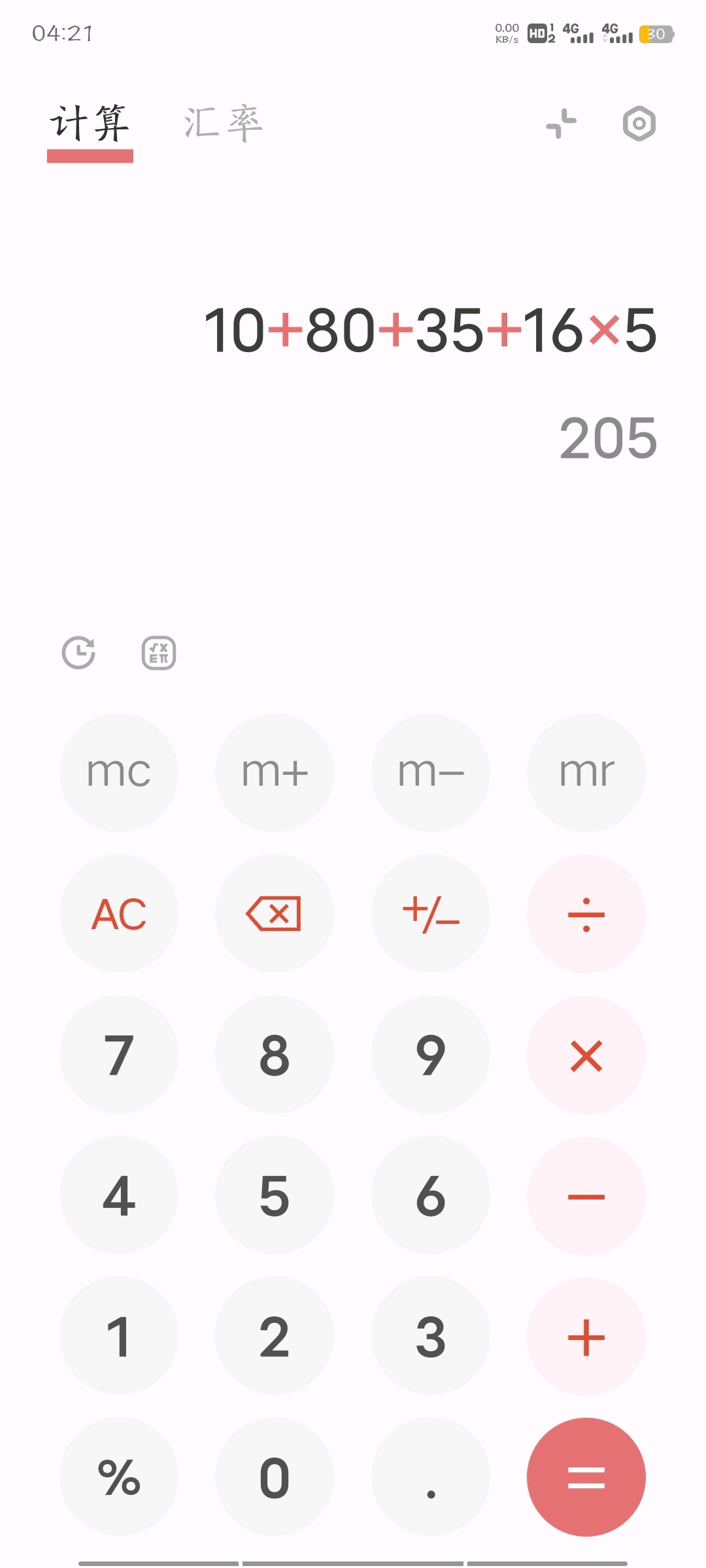Screen dimensions: 706x1568
Task: Add result to memory with m+
Action: [275, 772]
